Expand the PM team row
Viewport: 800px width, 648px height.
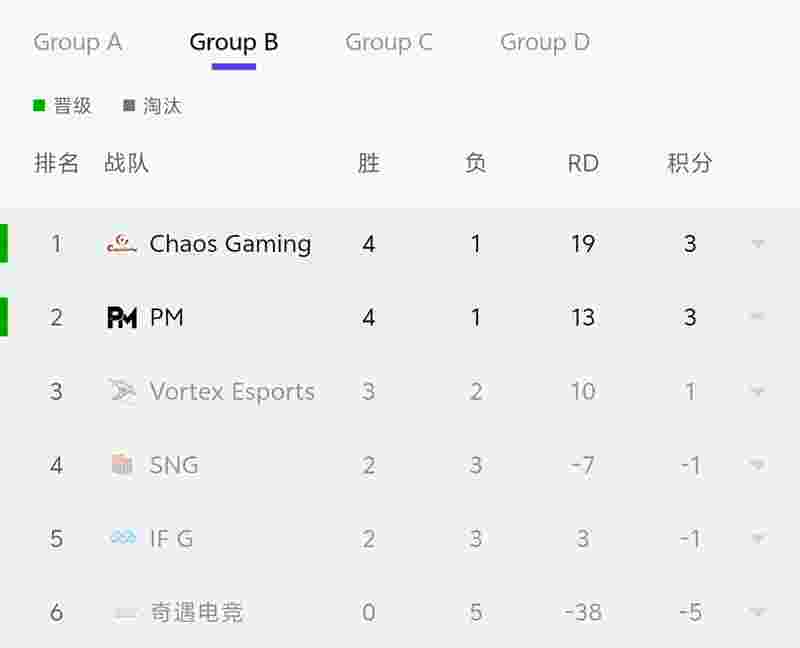tap(758, 317)
